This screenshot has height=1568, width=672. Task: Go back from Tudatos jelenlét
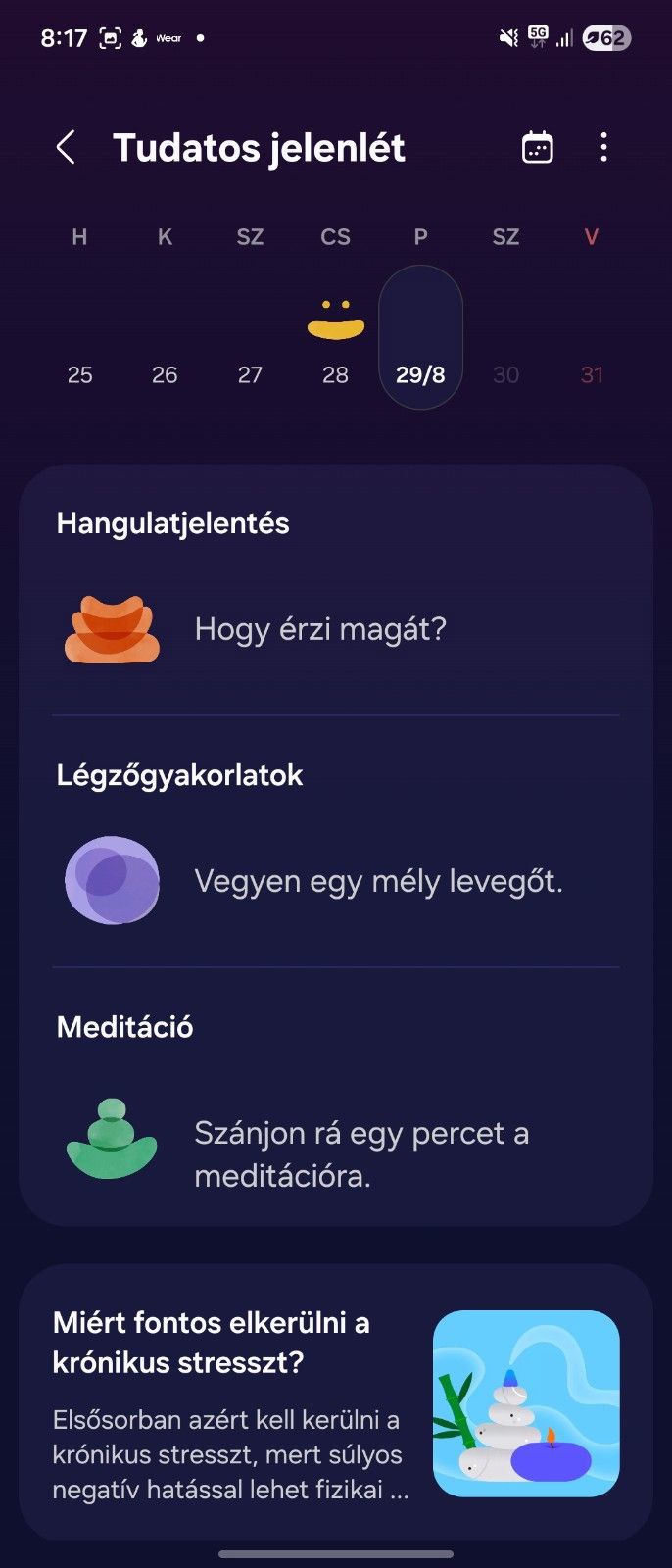click(x=66, y=148)
